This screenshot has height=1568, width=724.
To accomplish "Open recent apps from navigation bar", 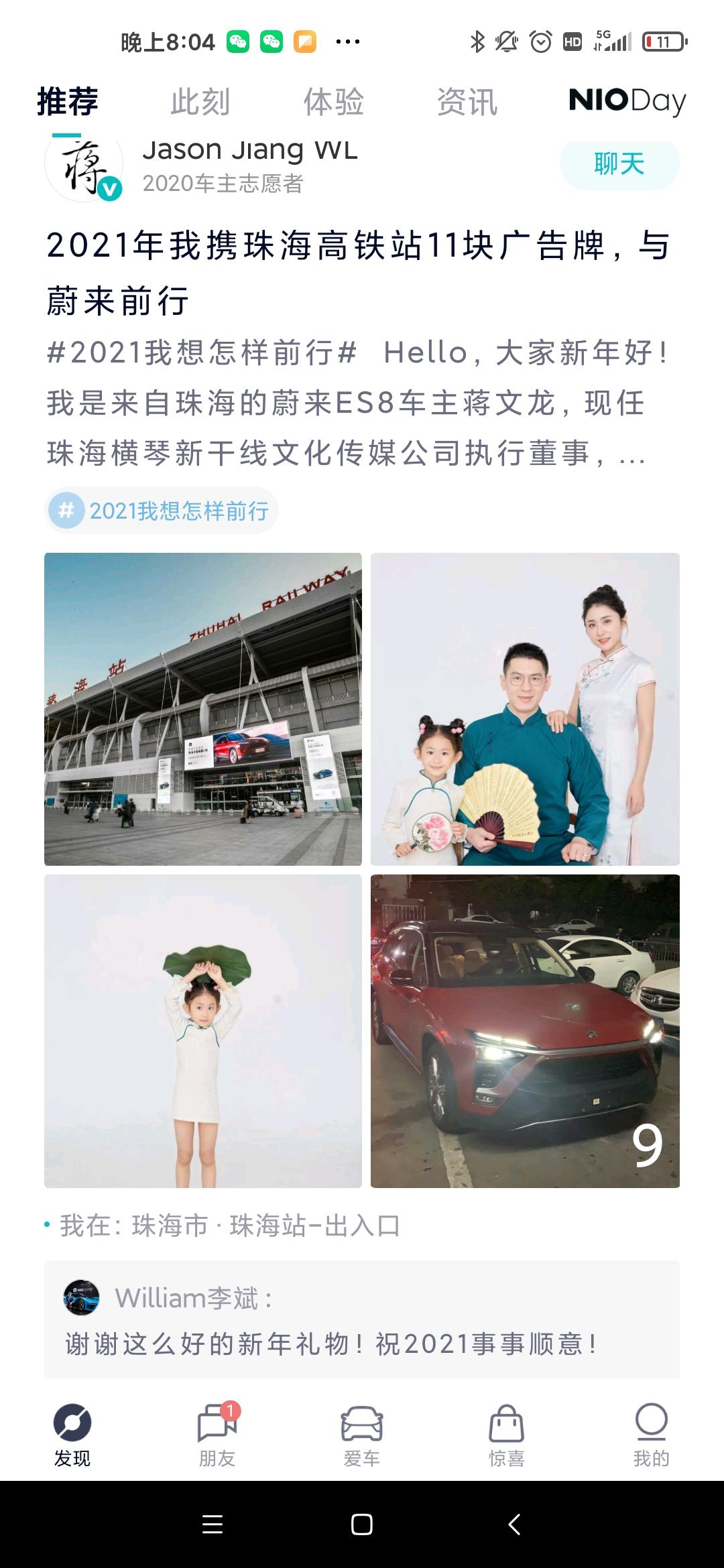I will tap(213, 1524).
